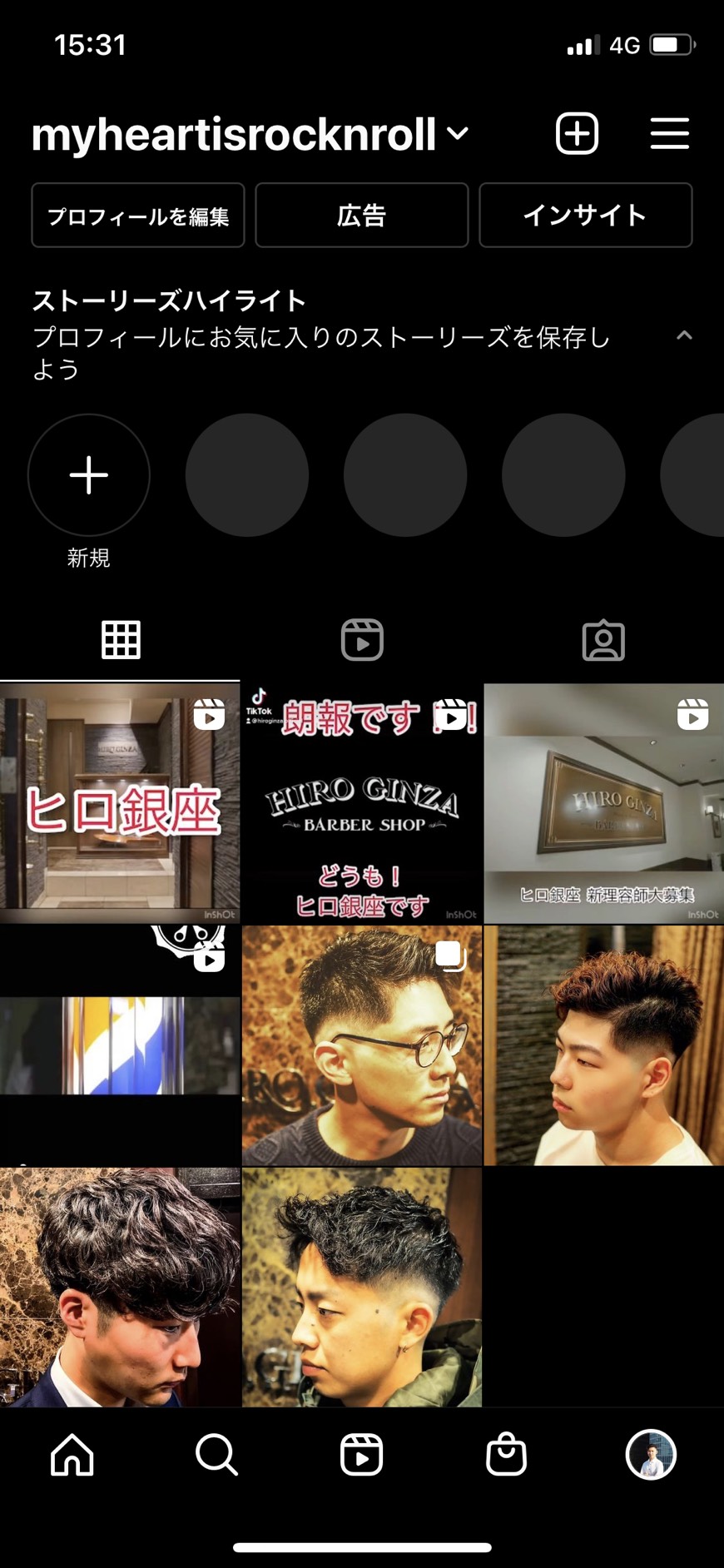Open the 新理容師大募集 reel
724x1568 pixels.
603,803
